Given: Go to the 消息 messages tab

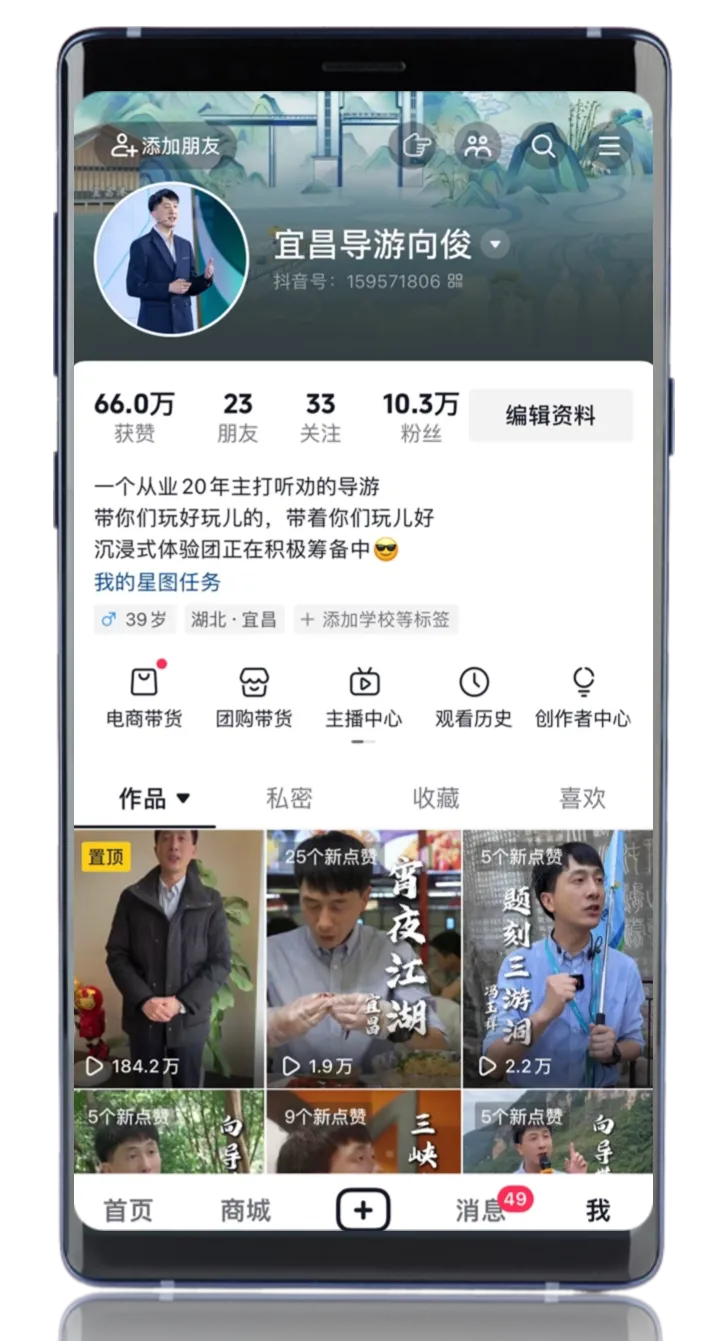Looking at the screenshot, I should point(481,1211).
